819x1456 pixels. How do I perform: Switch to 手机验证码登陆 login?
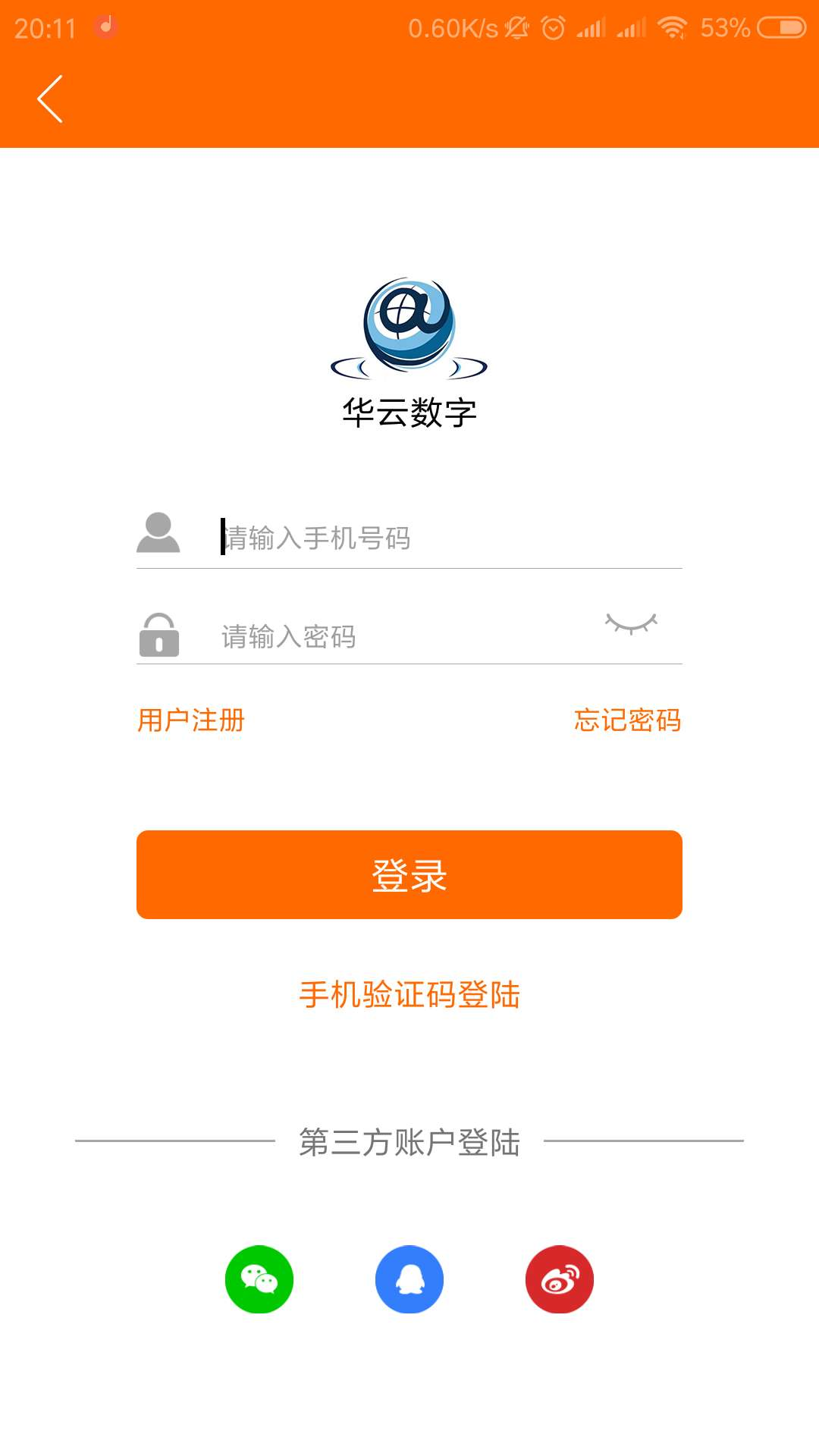(409, 994)
